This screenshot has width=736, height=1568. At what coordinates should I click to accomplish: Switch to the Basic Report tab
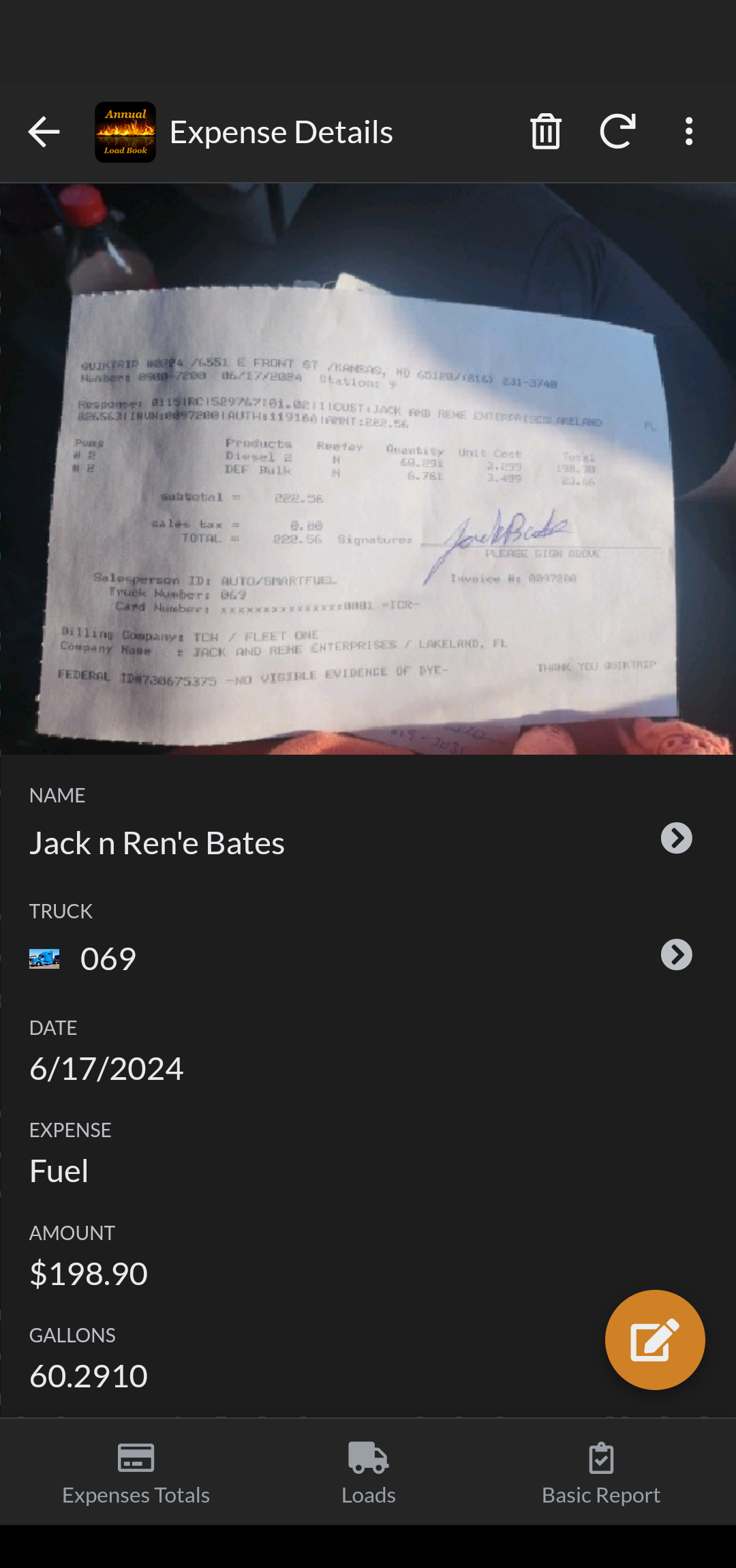(x=600, y=1473)
